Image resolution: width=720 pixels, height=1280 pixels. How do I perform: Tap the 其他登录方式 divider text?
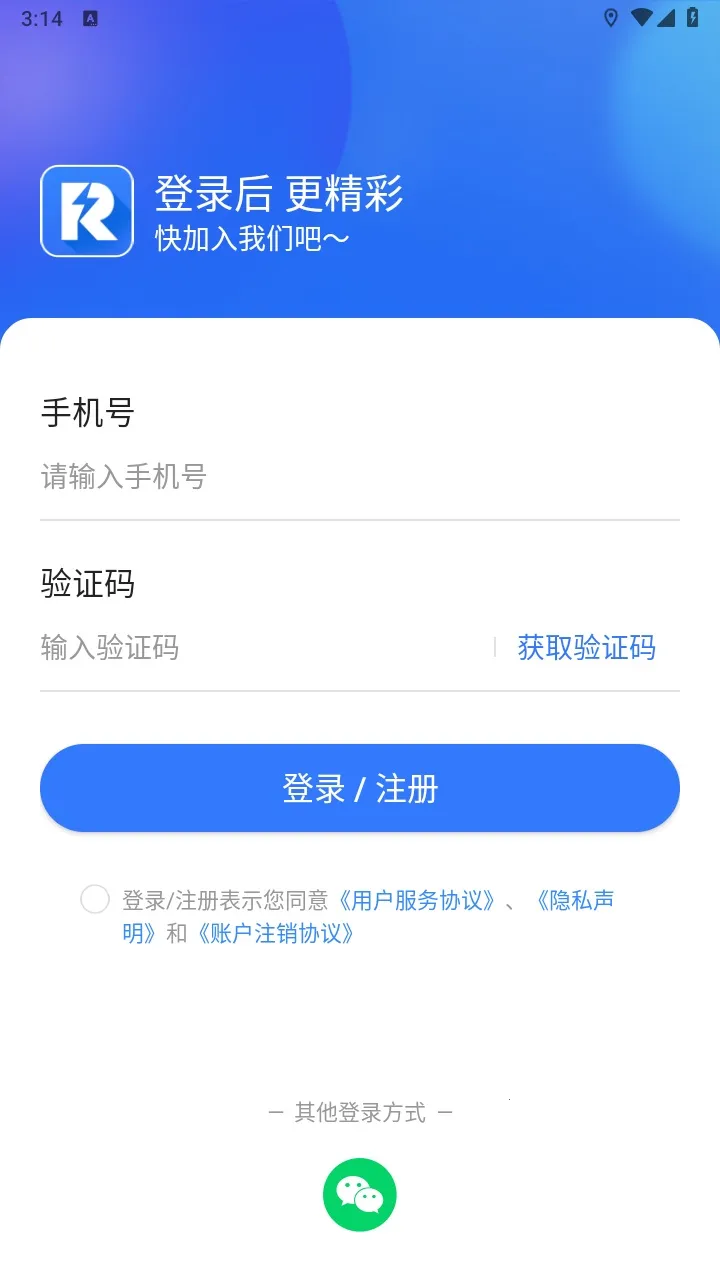(x=359, y=1111)
